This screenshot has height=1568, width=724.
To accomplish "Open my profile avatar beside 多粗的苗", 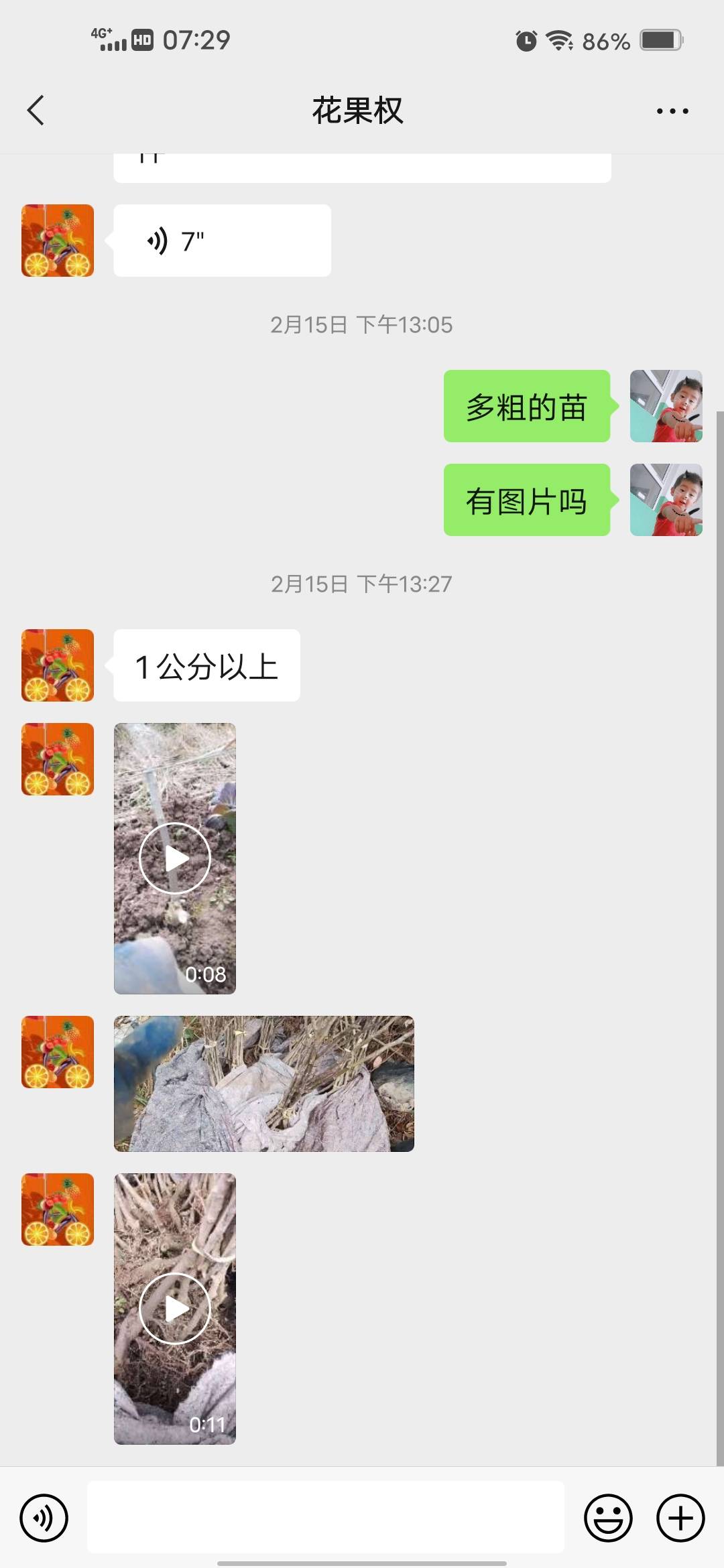I will point(666,406).
